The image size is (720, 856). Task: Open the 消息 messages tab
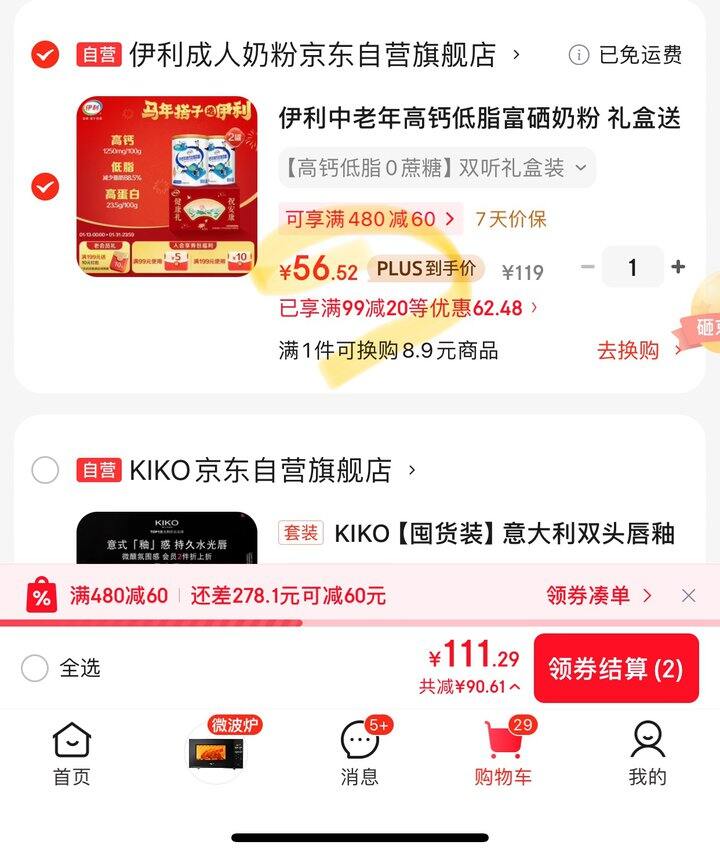click(360, 754)
